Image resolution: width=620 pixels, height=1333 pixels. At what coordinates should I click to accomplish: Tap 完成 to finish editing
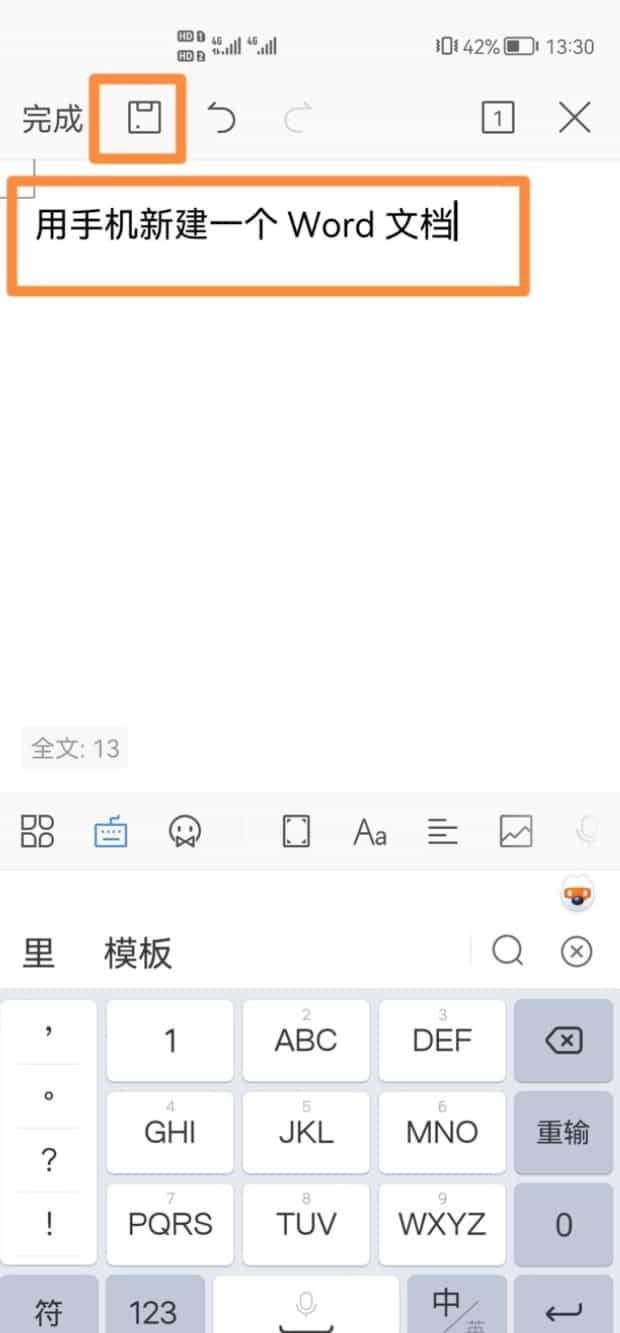coord(52,120)
